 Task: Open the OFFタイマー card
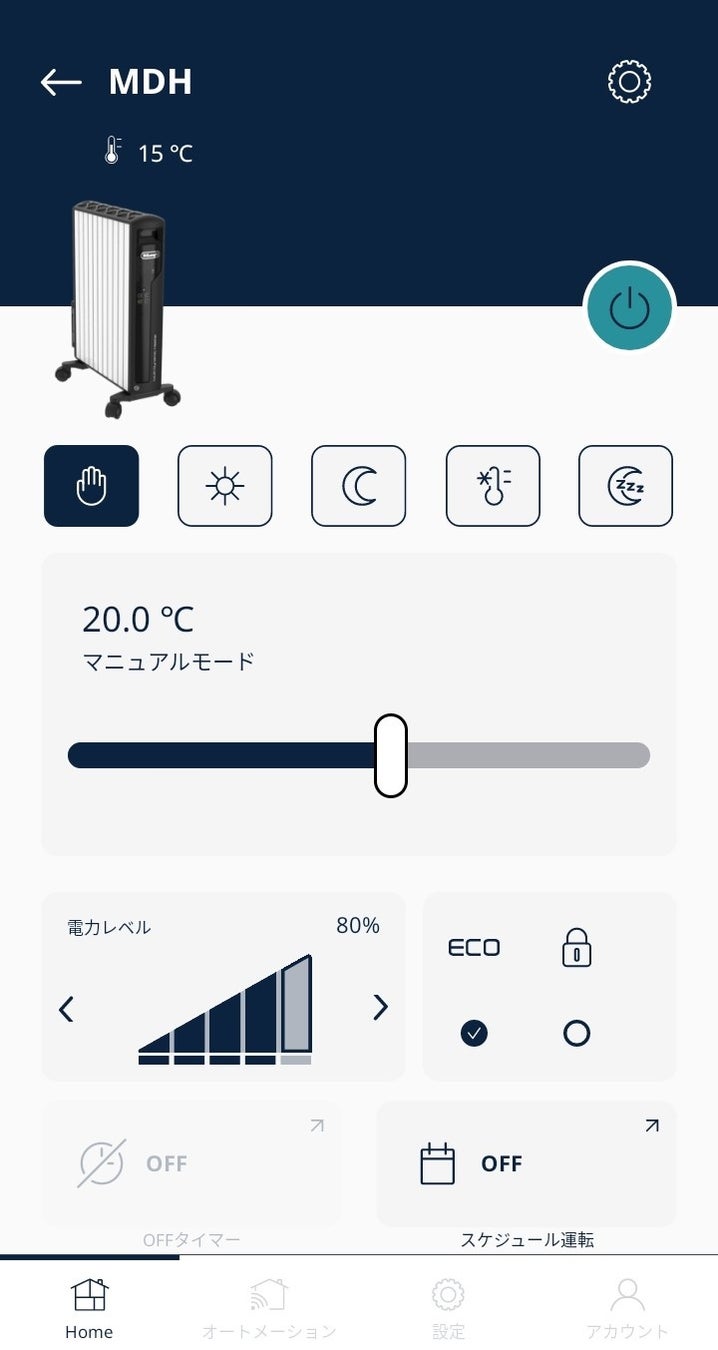(191, 1164)
